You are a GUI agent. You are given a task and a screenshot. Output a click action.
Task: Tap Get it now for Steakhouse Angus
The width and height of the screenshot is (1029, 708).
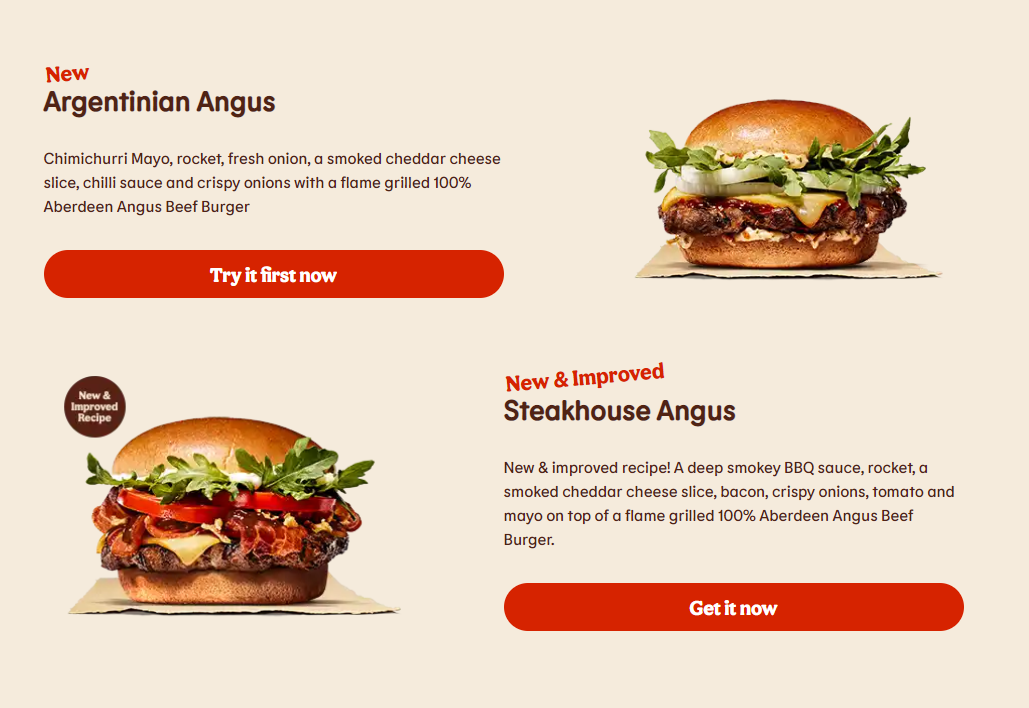point(733,607)
